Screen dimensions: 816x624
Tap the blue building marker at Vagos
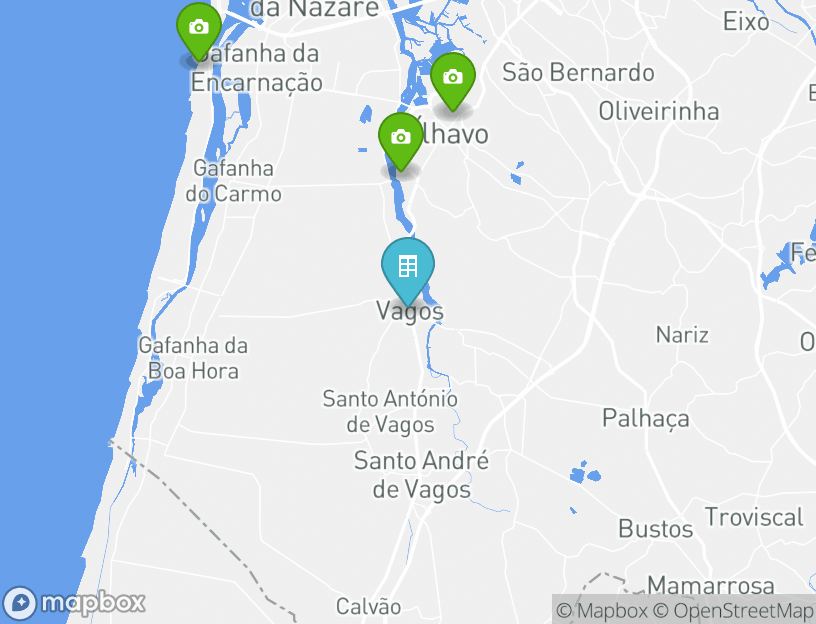click(408, 267)
